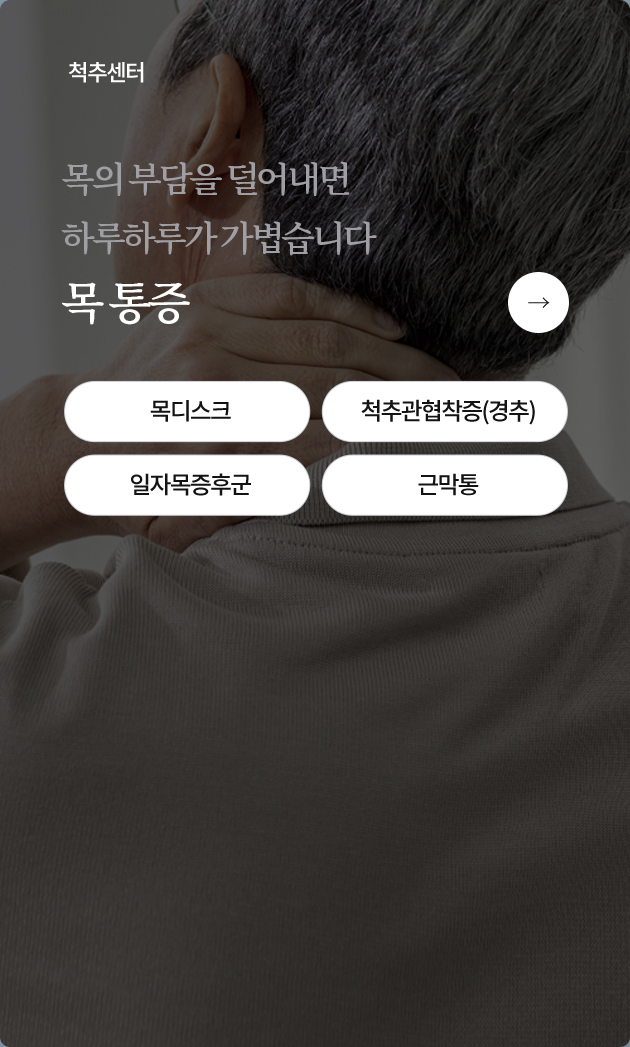630x1047 pixels.
Task: Choose the 근막통 option
Action: point(445,485)
